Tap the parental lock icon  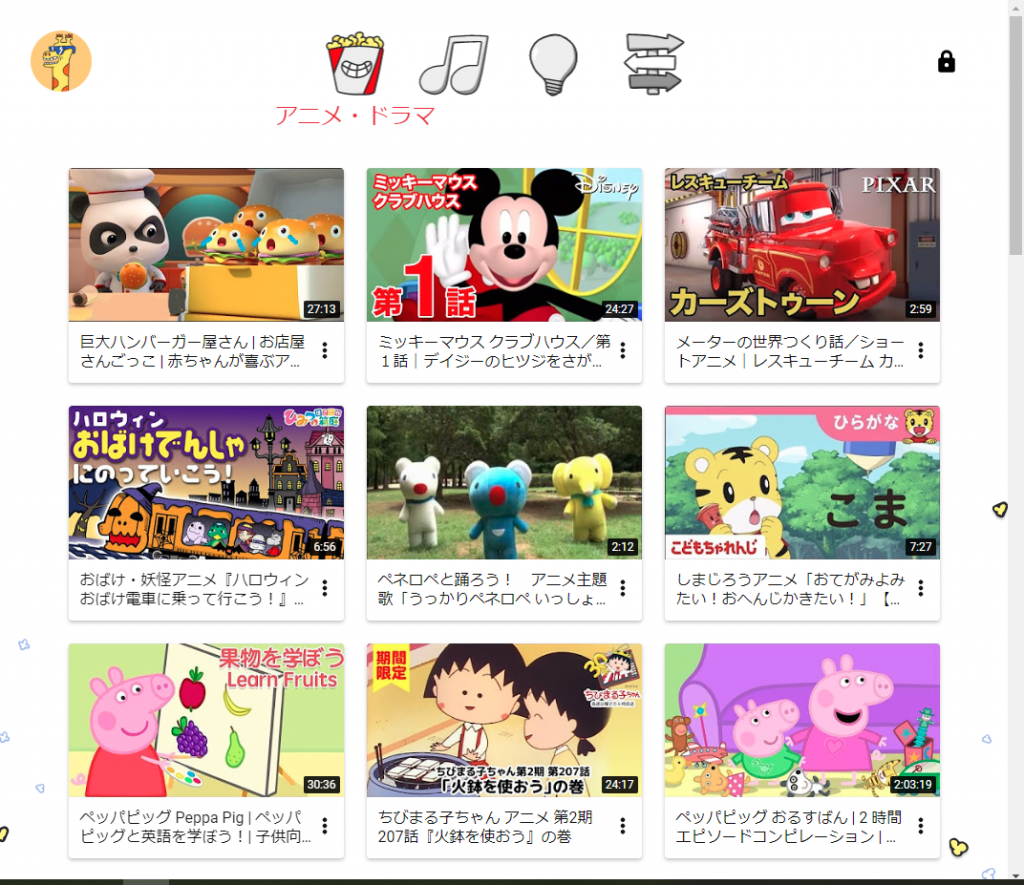pyautogui.click(x=946, y=62)
